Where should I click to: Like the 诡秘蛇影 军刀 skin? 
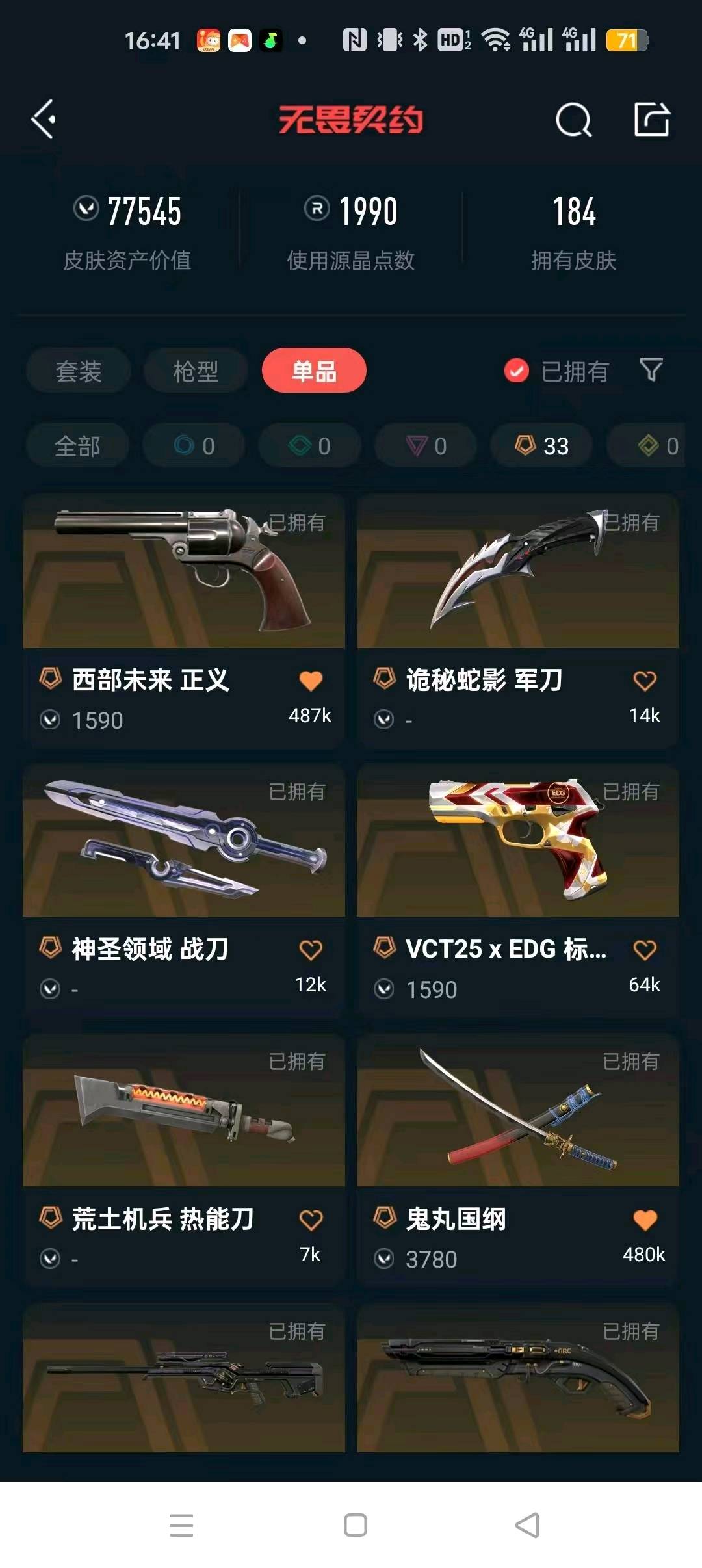coord(644,681)
